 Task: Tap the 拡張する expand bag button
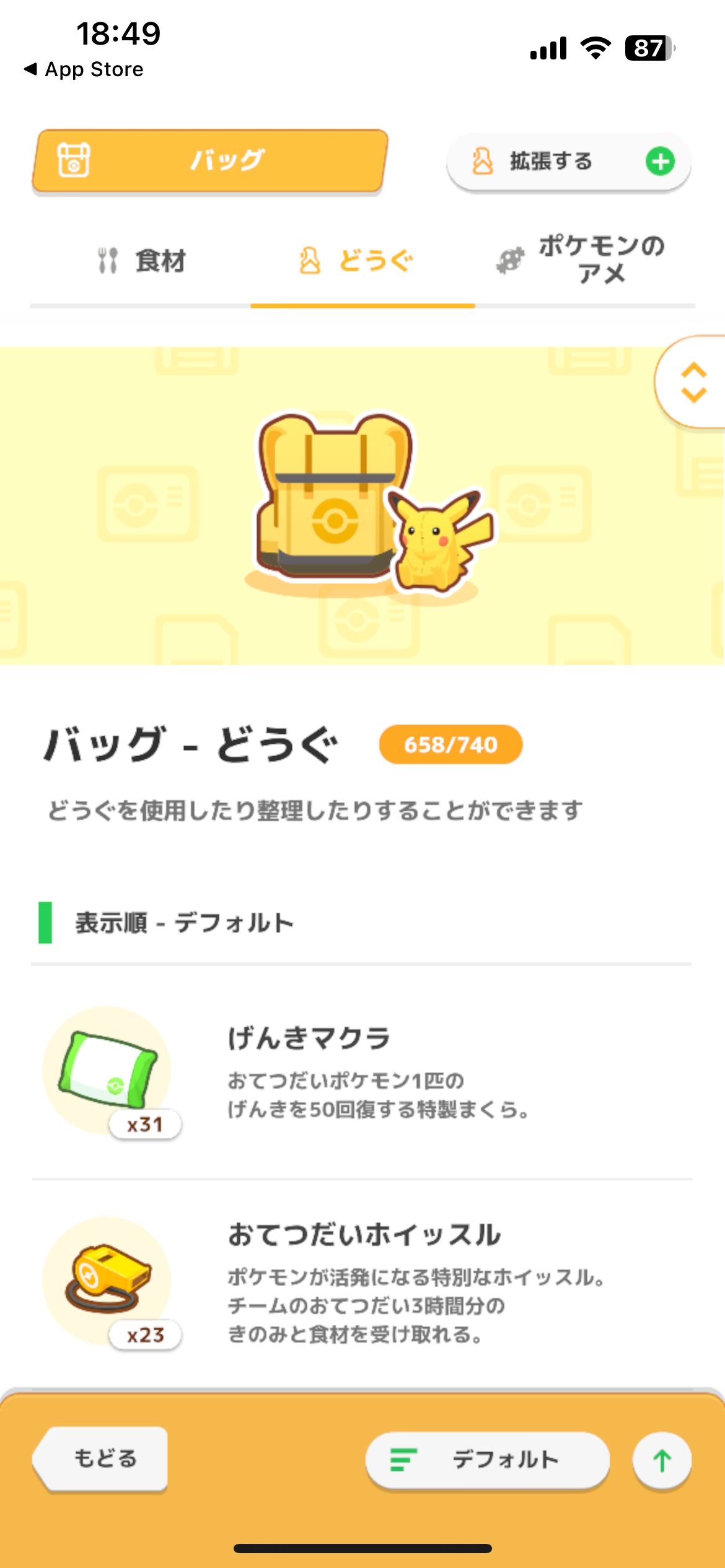tap(568, 162)
